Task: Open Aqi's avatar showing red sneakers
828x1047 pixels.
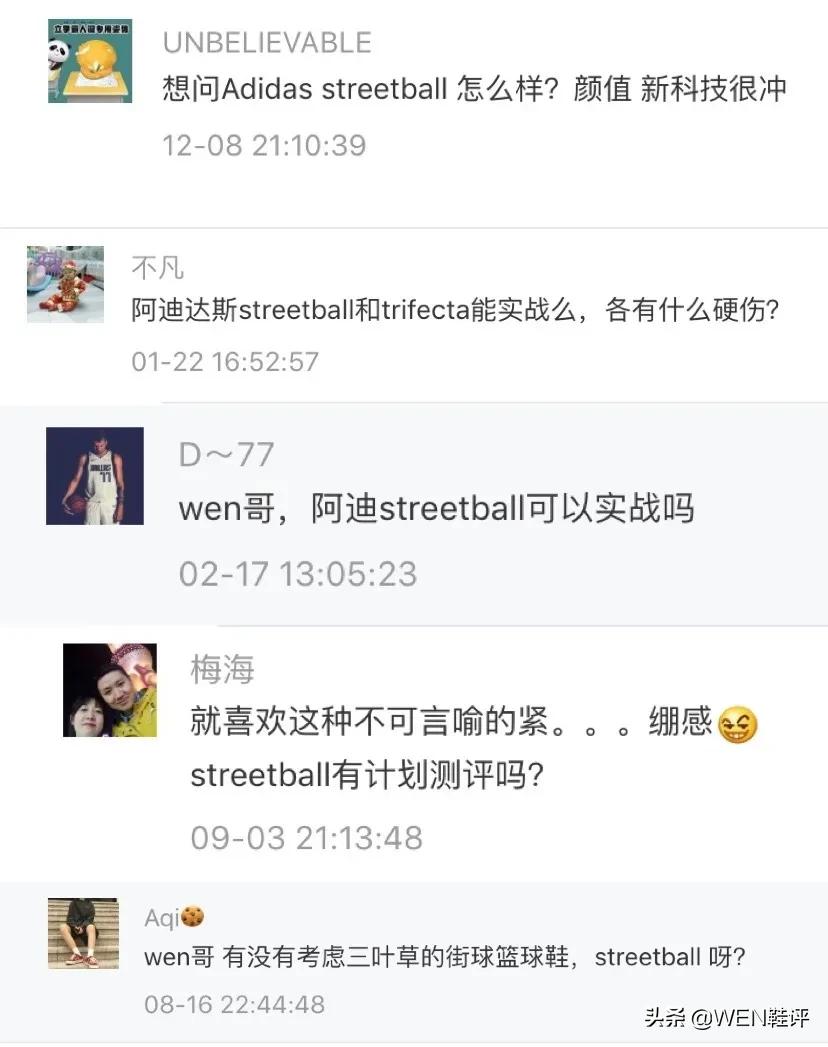Action: coord(83,933)
